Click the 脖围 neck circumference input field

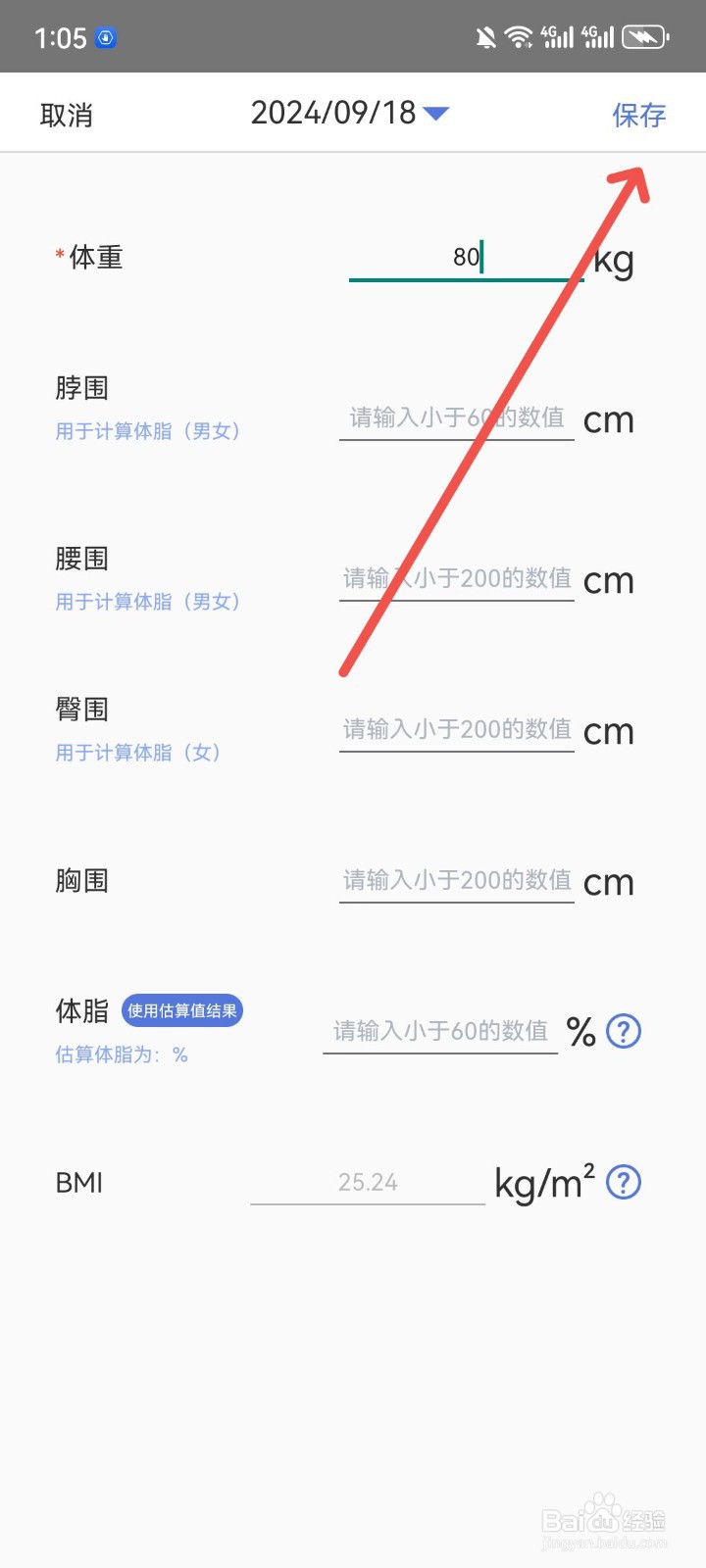pyautogui.click(x=454, y=418)
